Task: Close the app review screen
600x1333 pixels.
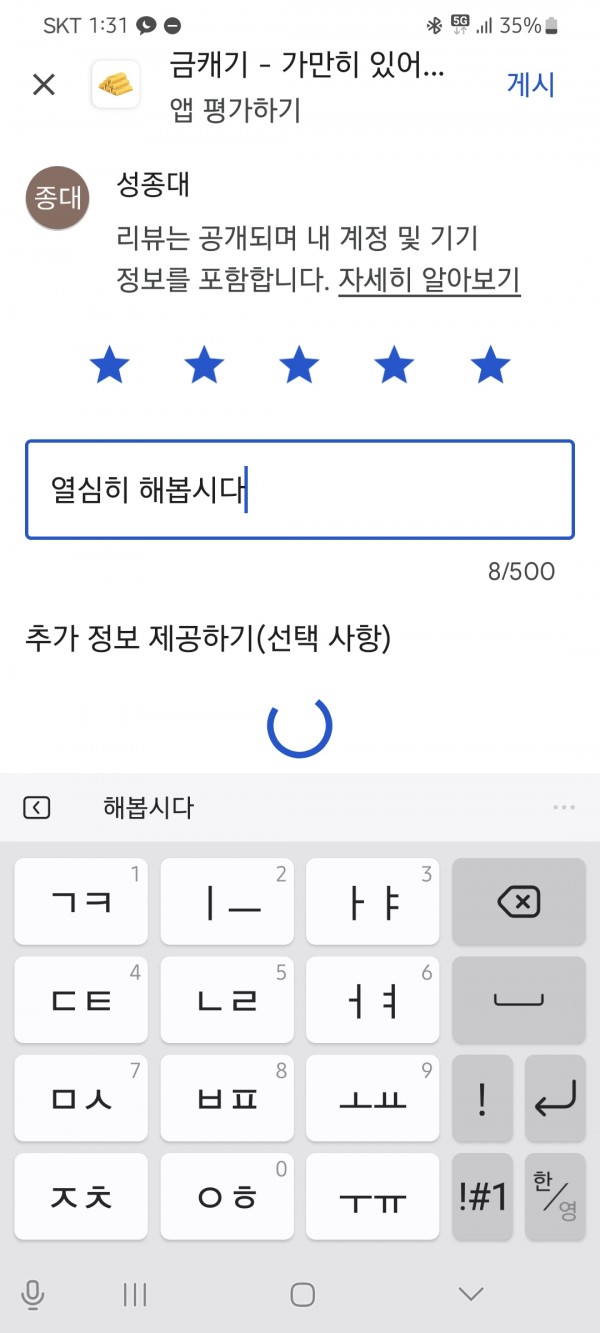Action: (44, 85)
